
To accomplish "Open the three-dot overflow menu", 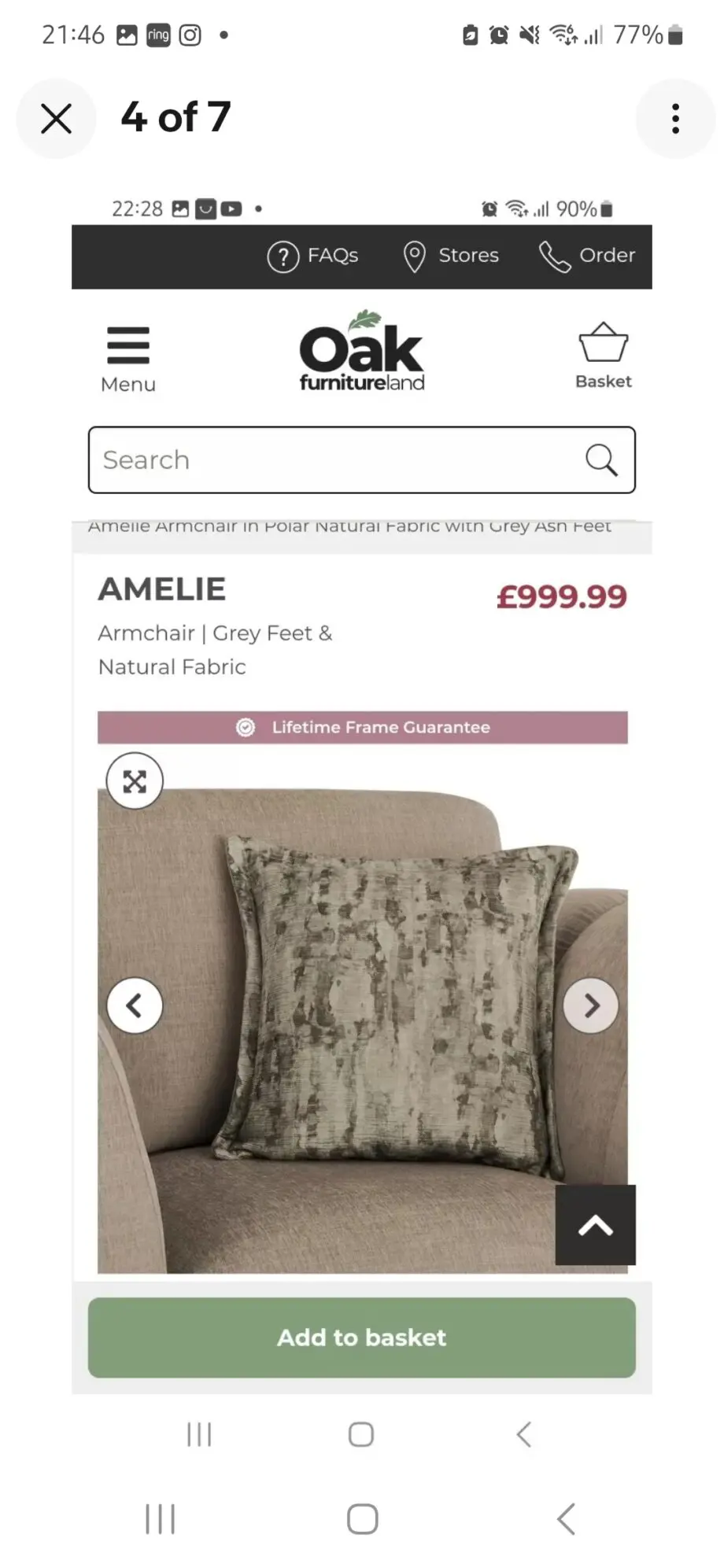I will [x=674, y=119].
